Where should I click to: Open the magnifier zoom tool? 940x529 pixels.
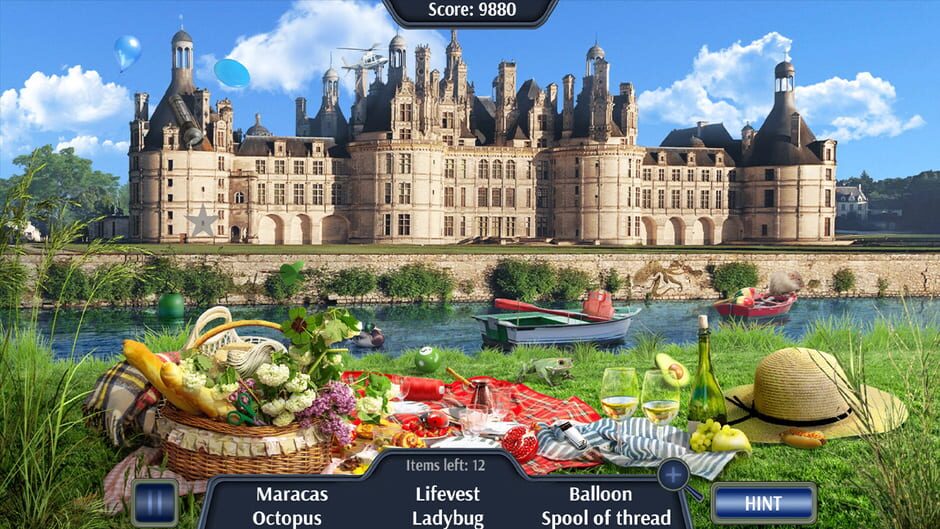click(672, 474)
